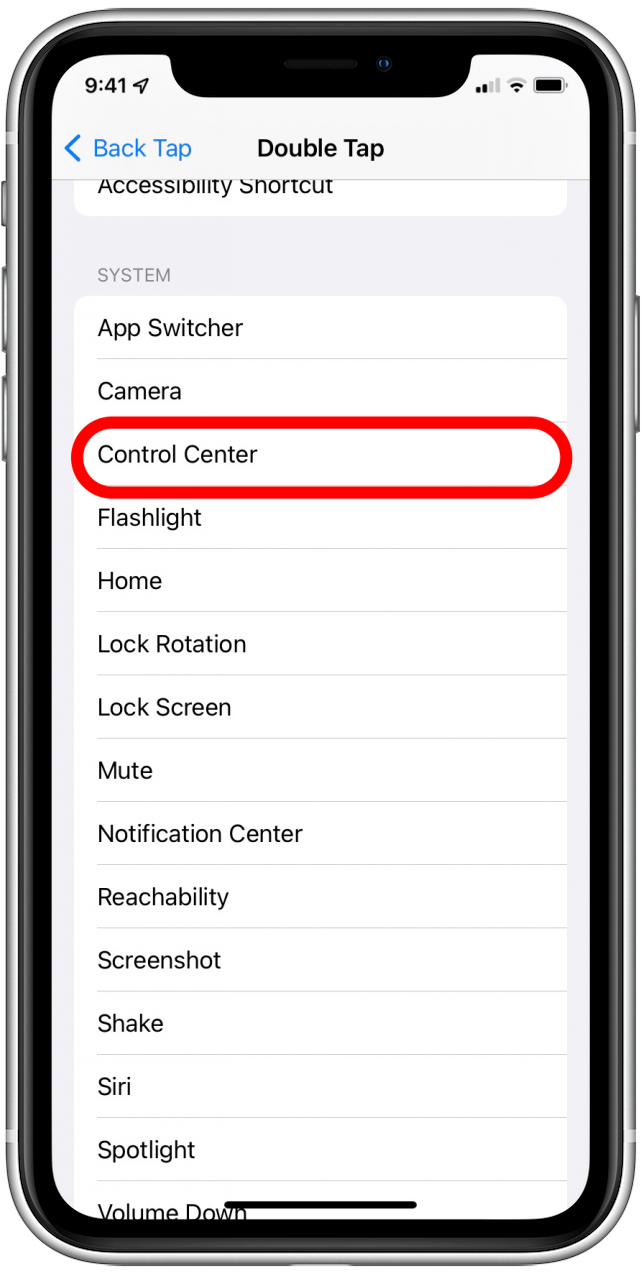Viewport: 642px width, 1274px height.
Task: Choose Spotlight from system actions
Action: coord(320,1150)
